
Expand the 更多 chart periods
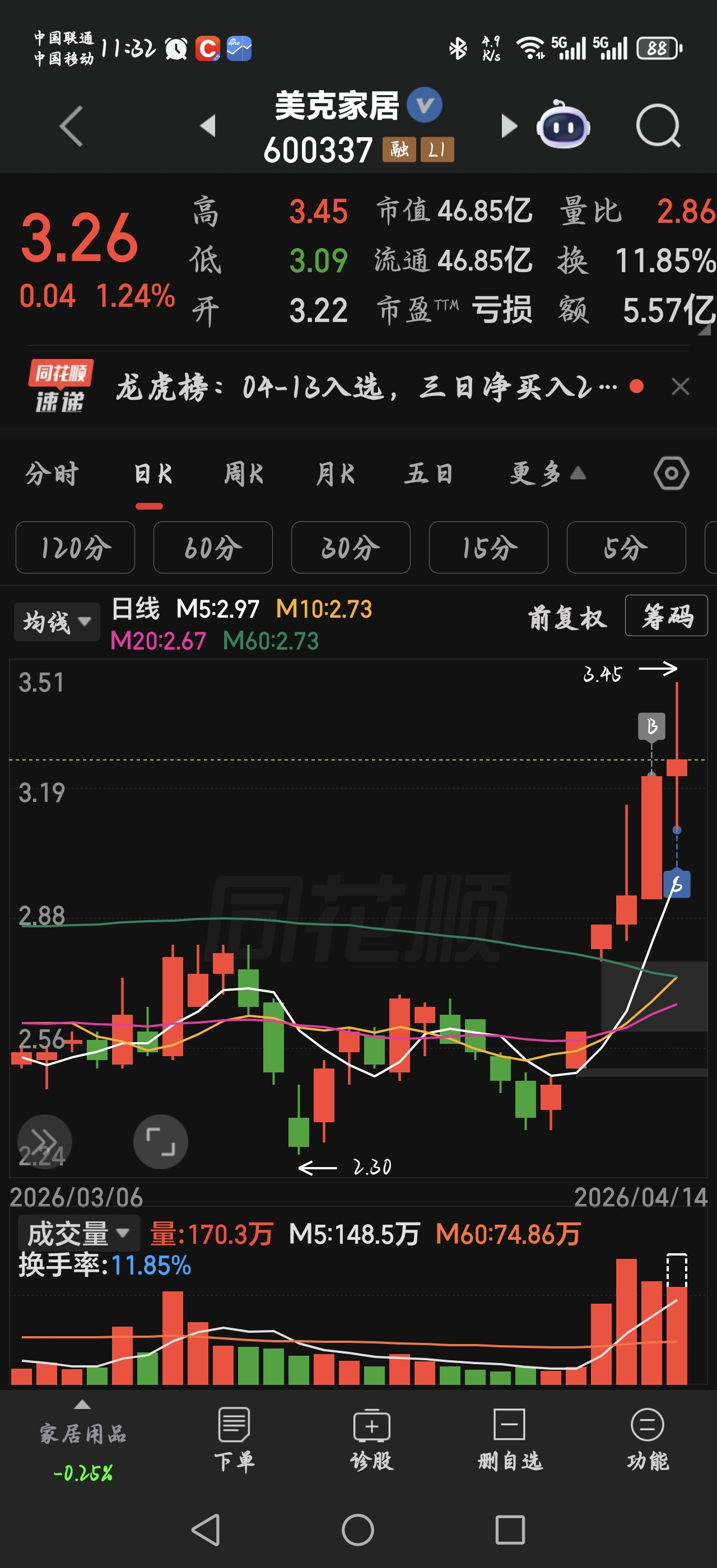pyautogui.click(x=548, y=474)
